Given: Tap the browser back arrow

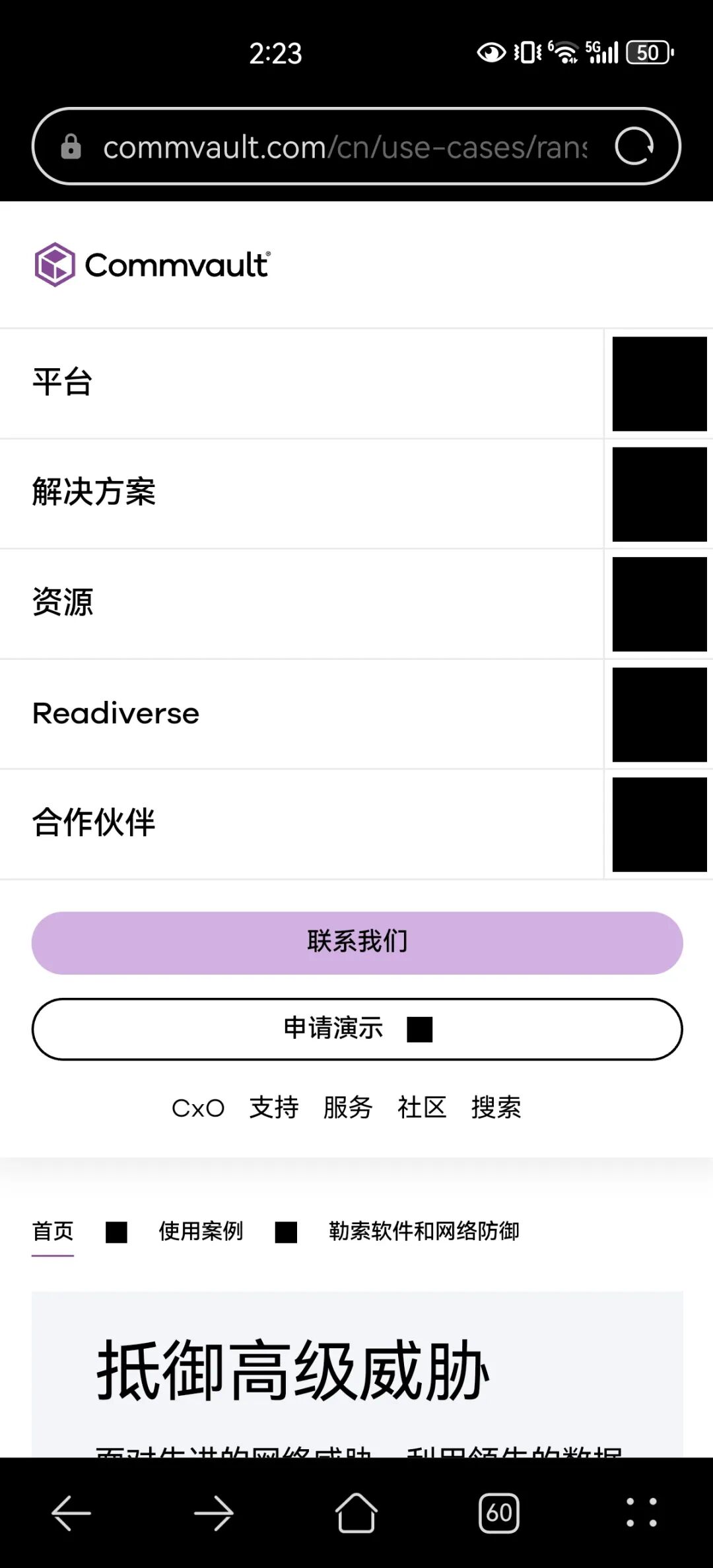Looking at the screenshot, I should click(x=71, y=1513).
